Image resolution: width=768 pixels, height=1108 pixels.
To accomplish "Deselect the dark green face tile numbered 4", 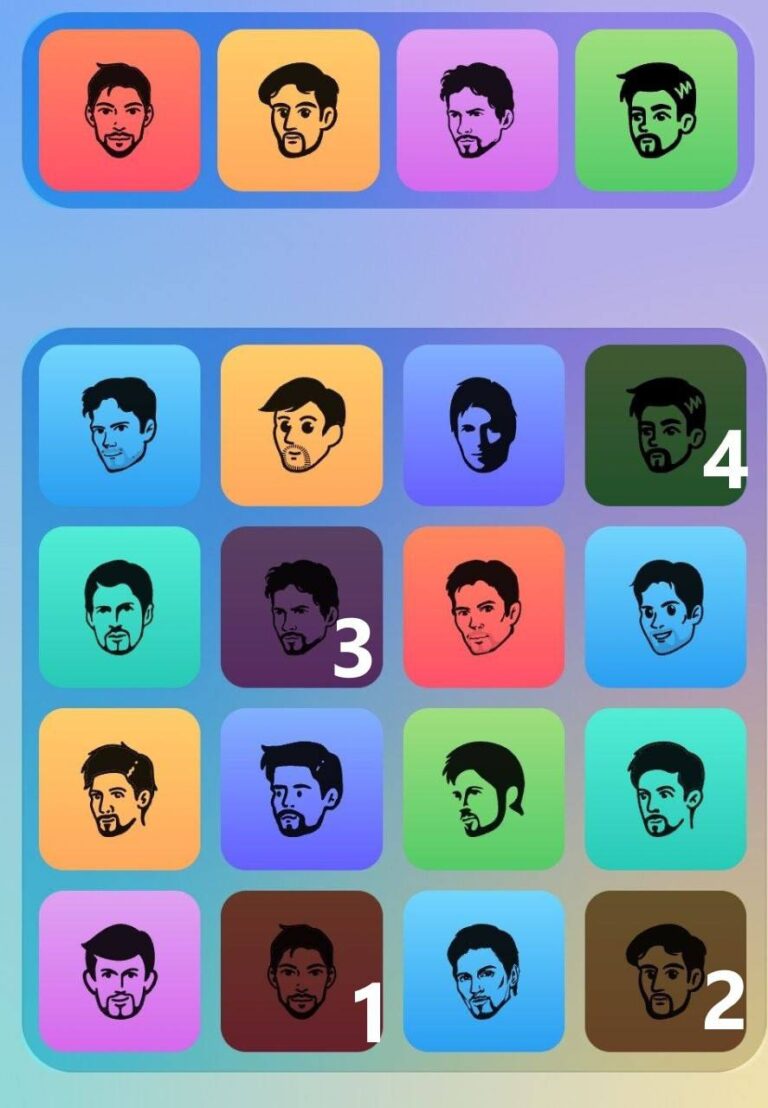I will click(x=665, y=425).
